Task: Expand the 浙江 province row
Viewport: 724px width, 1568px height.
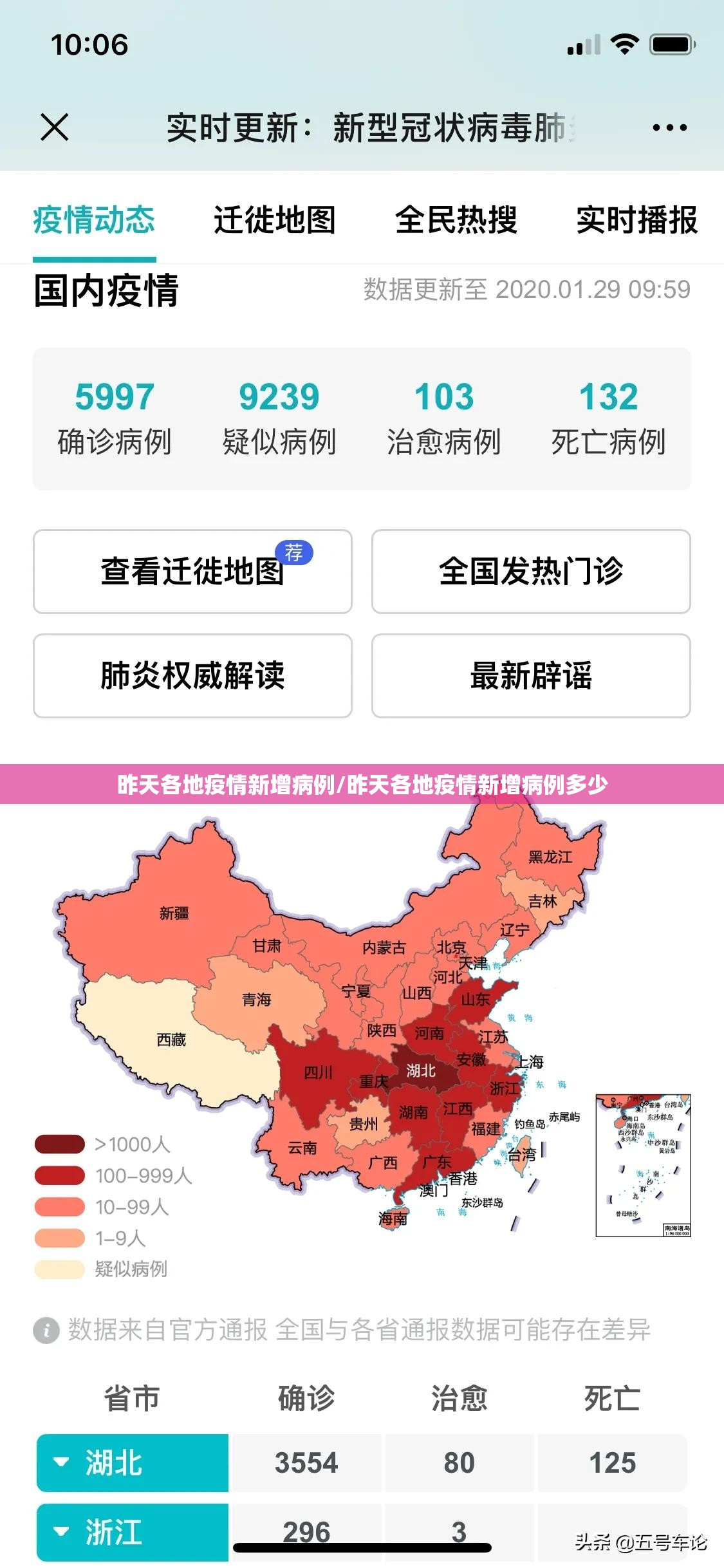Action: coord(132,1531)
